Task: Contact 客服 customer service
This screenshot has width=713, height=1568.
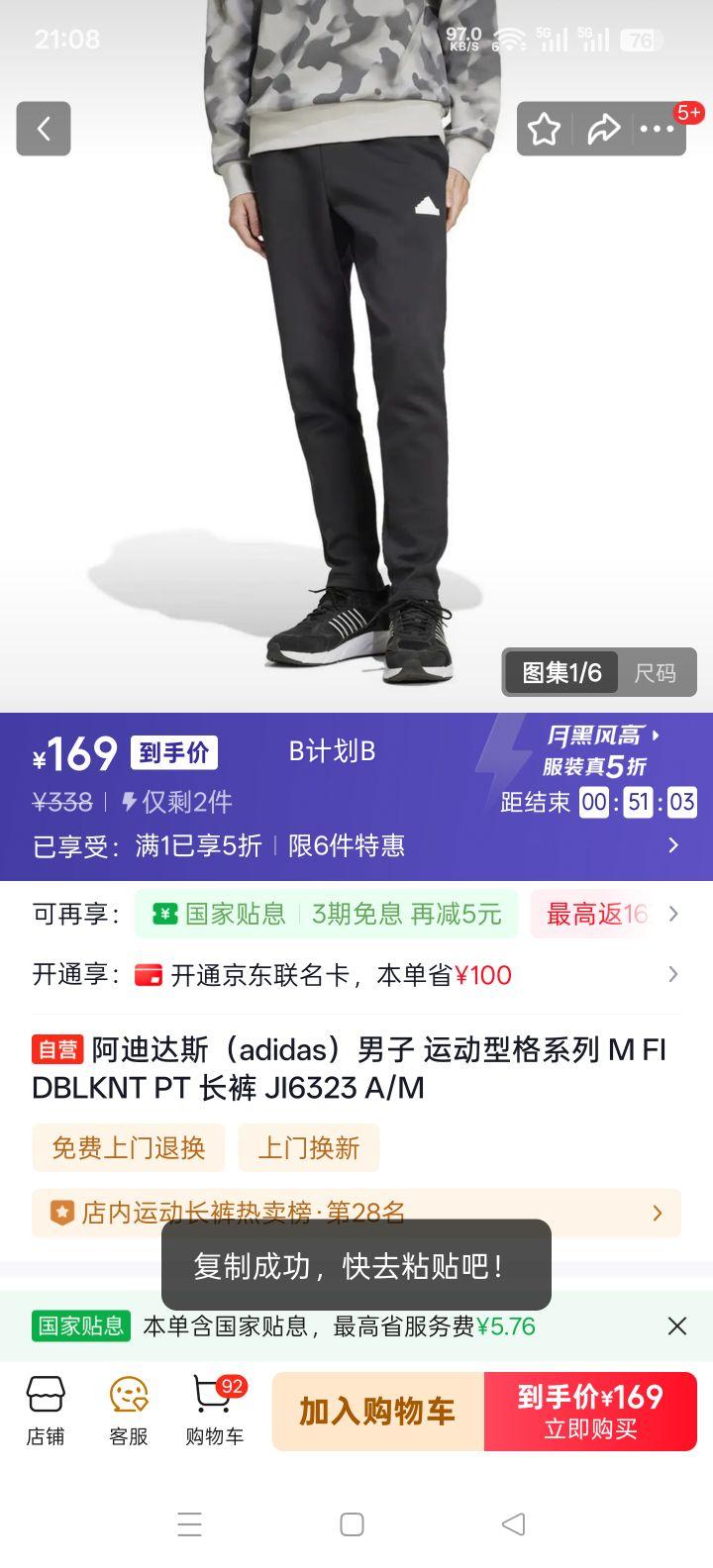Action: [127, 1410]
